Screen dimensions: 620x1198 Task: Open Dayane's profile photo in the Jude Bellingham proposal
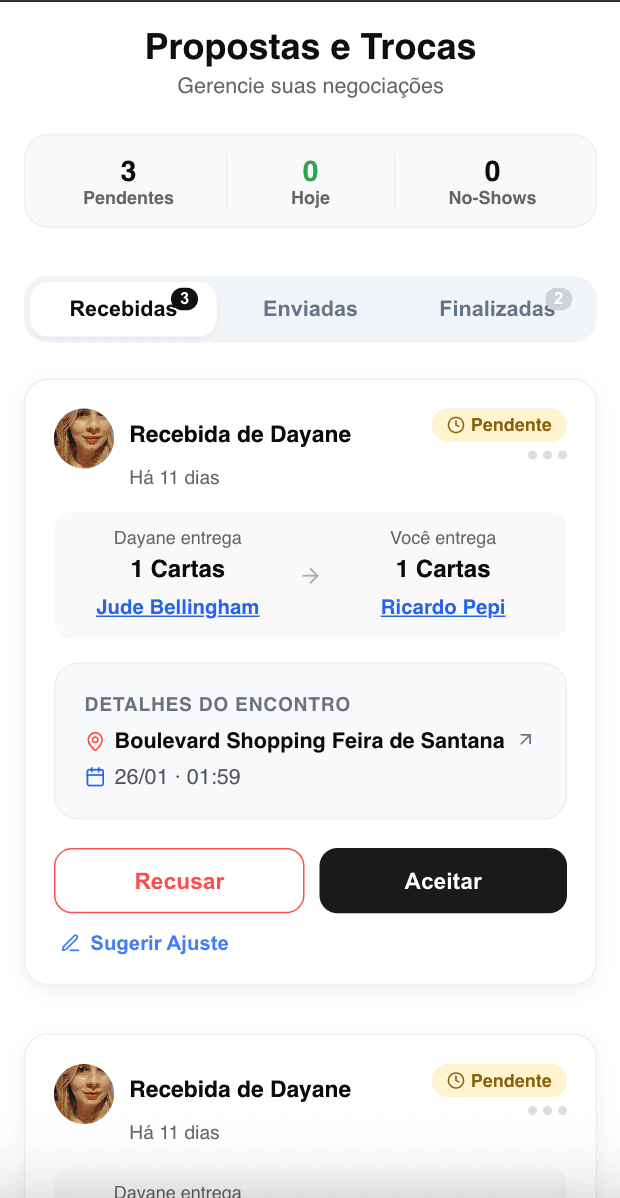pos(84,438)
